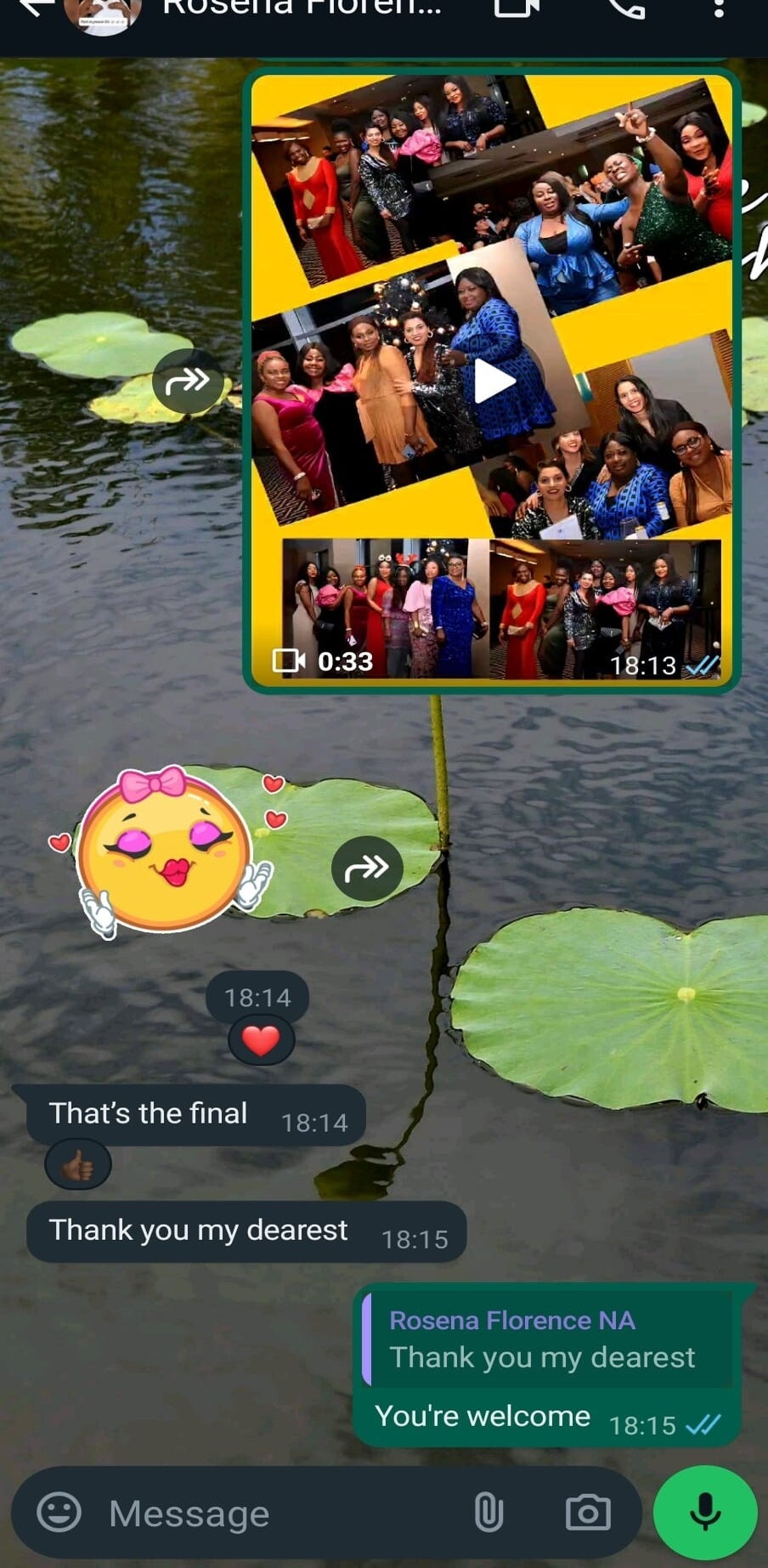Forward the video message
Viewport: 768px width, 1568px height.
[x=188, y=382]
